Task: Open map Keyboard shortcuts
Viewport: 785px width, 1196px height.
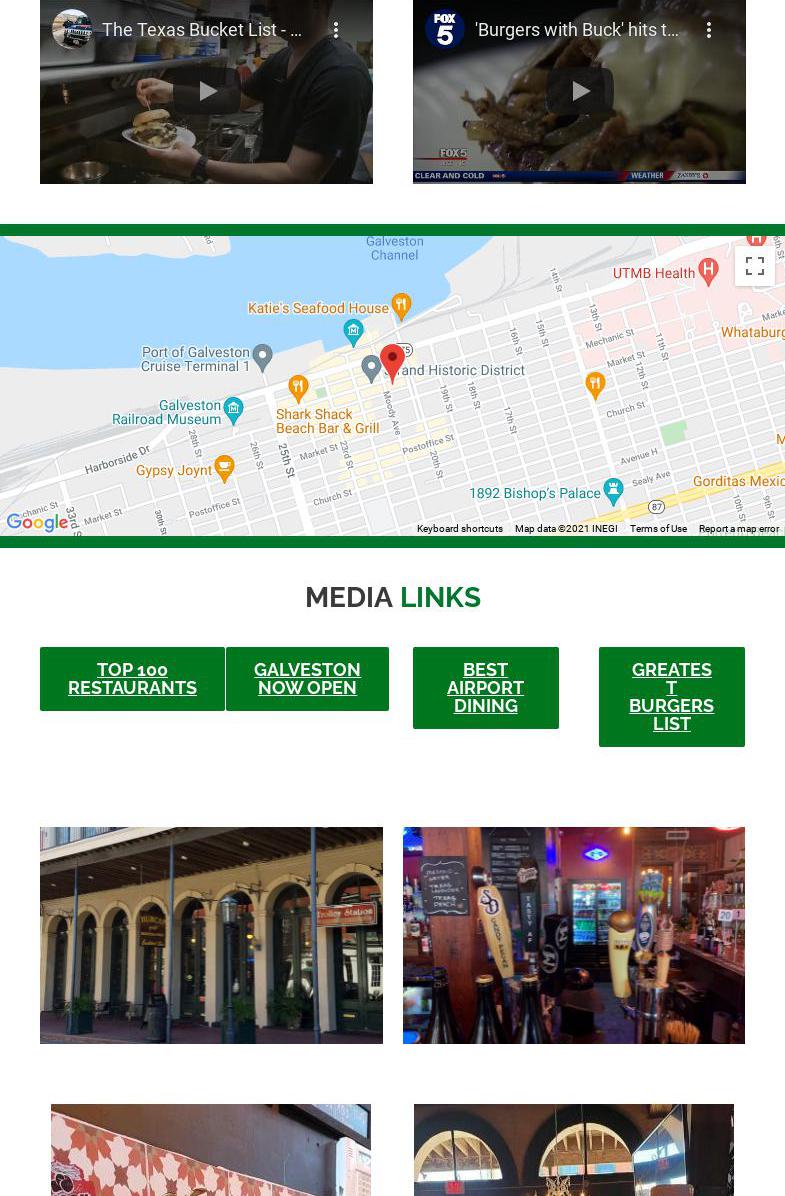Action: [x=459, y=529]
